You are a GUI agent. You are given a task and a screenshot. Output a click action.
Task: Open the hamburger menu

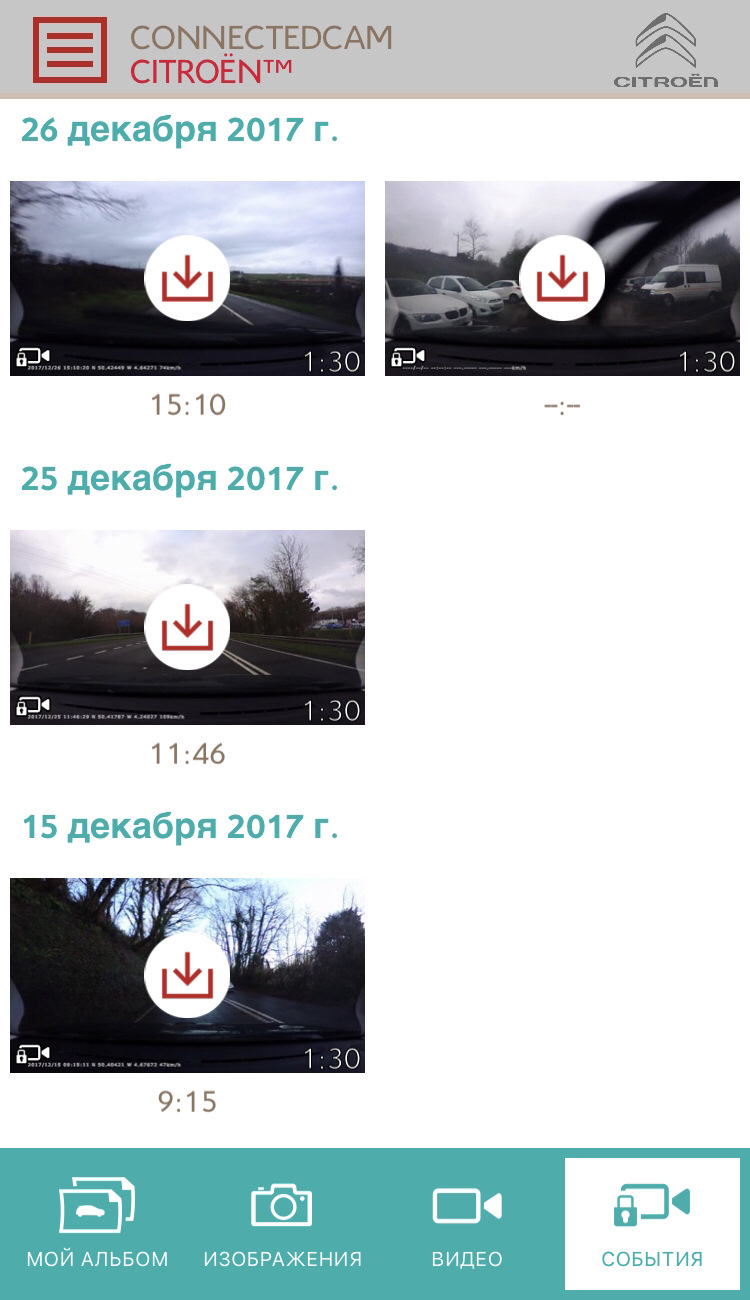(69, 49)
